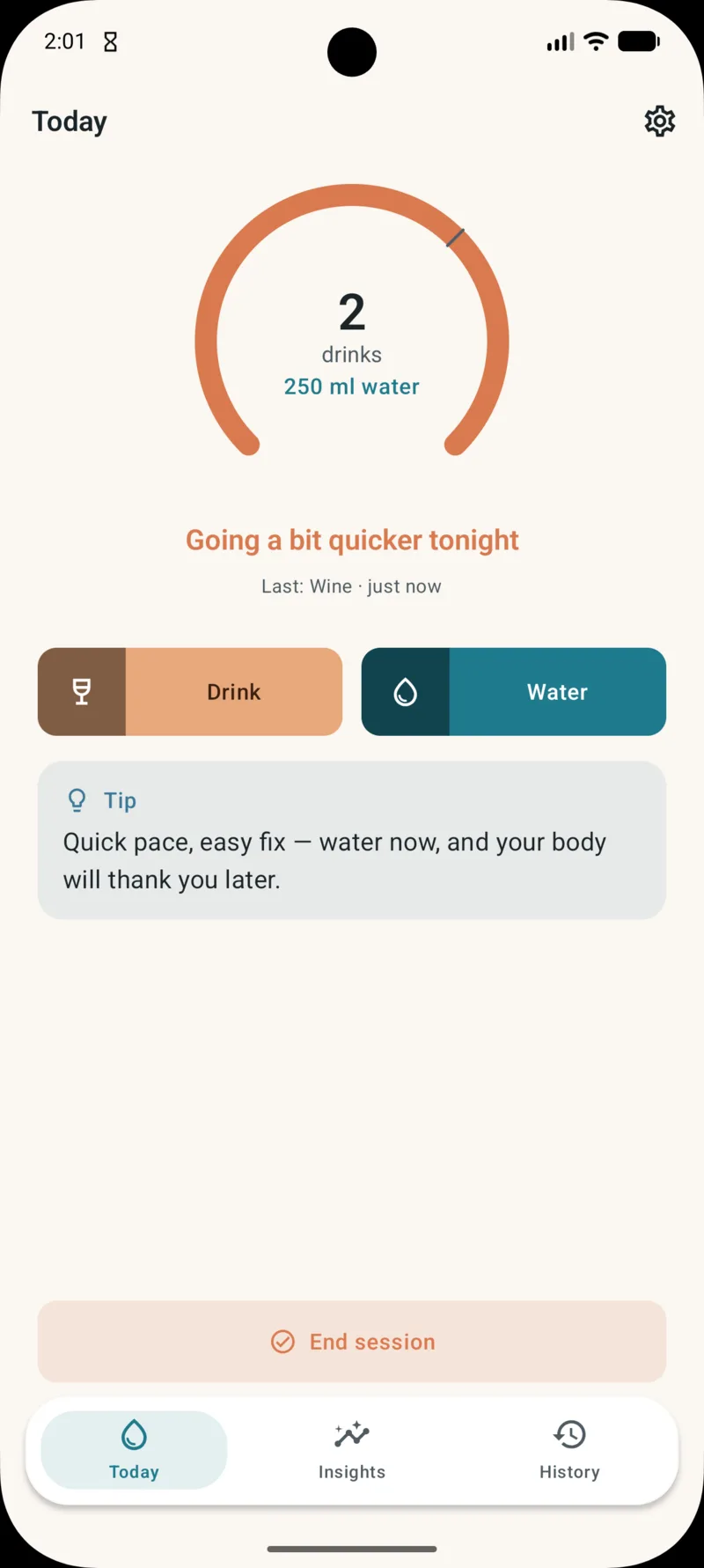
Task: Log a drink with the Drink button
Action: pos(234,692)
